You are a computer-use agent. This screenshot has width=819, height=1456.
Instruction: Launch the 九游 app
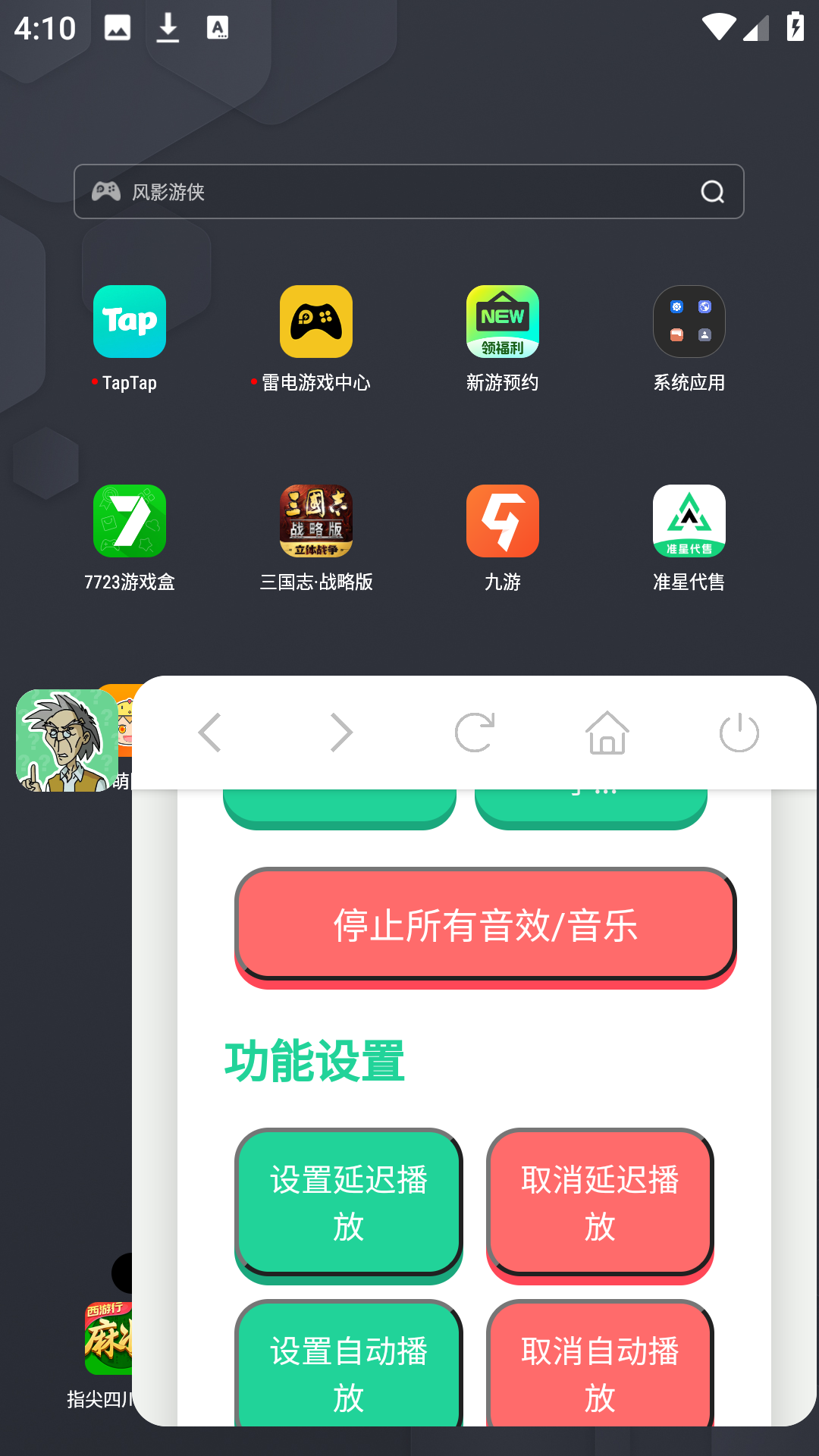click(x=503, y=522)
